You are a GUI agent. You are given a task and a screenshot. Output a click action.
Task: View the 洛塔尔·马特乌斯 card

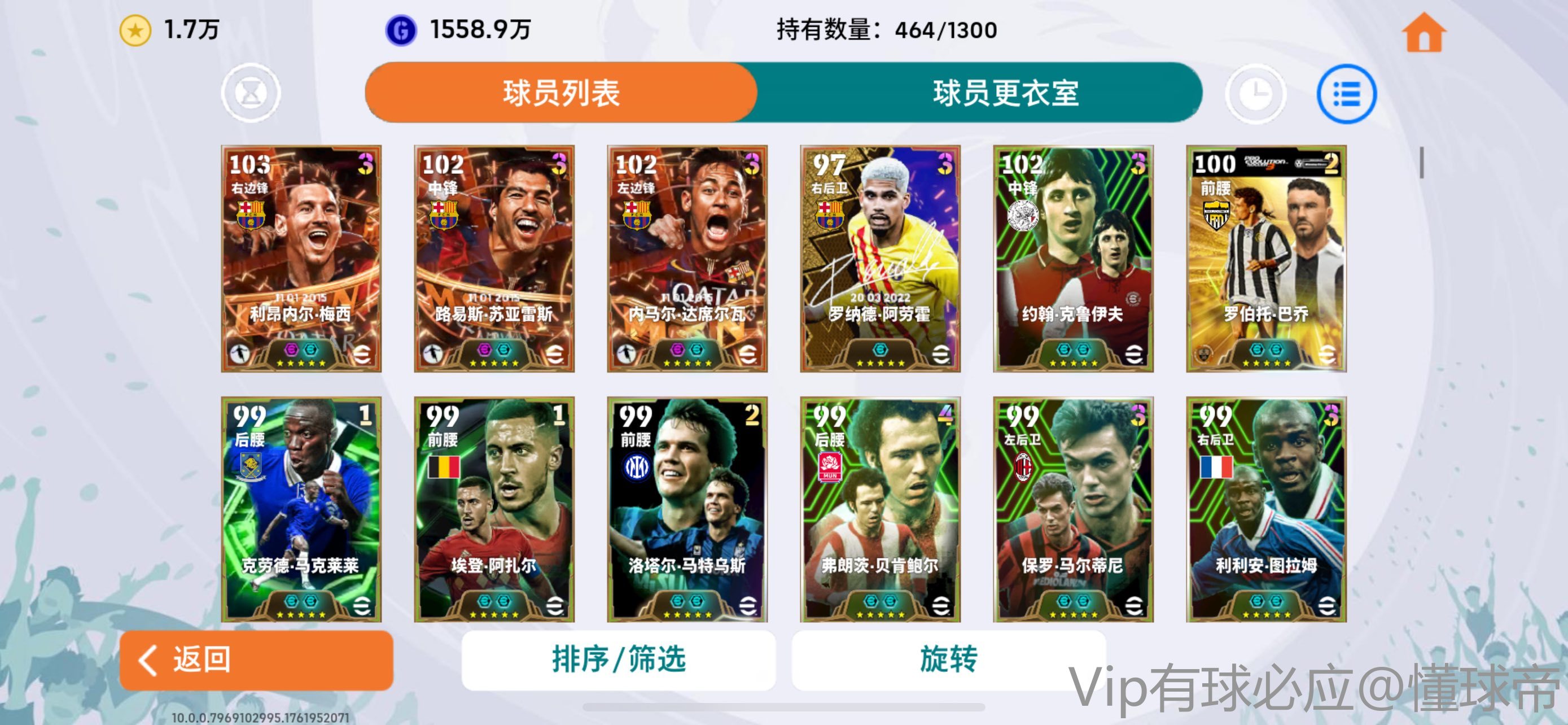(x=686, y=509)
